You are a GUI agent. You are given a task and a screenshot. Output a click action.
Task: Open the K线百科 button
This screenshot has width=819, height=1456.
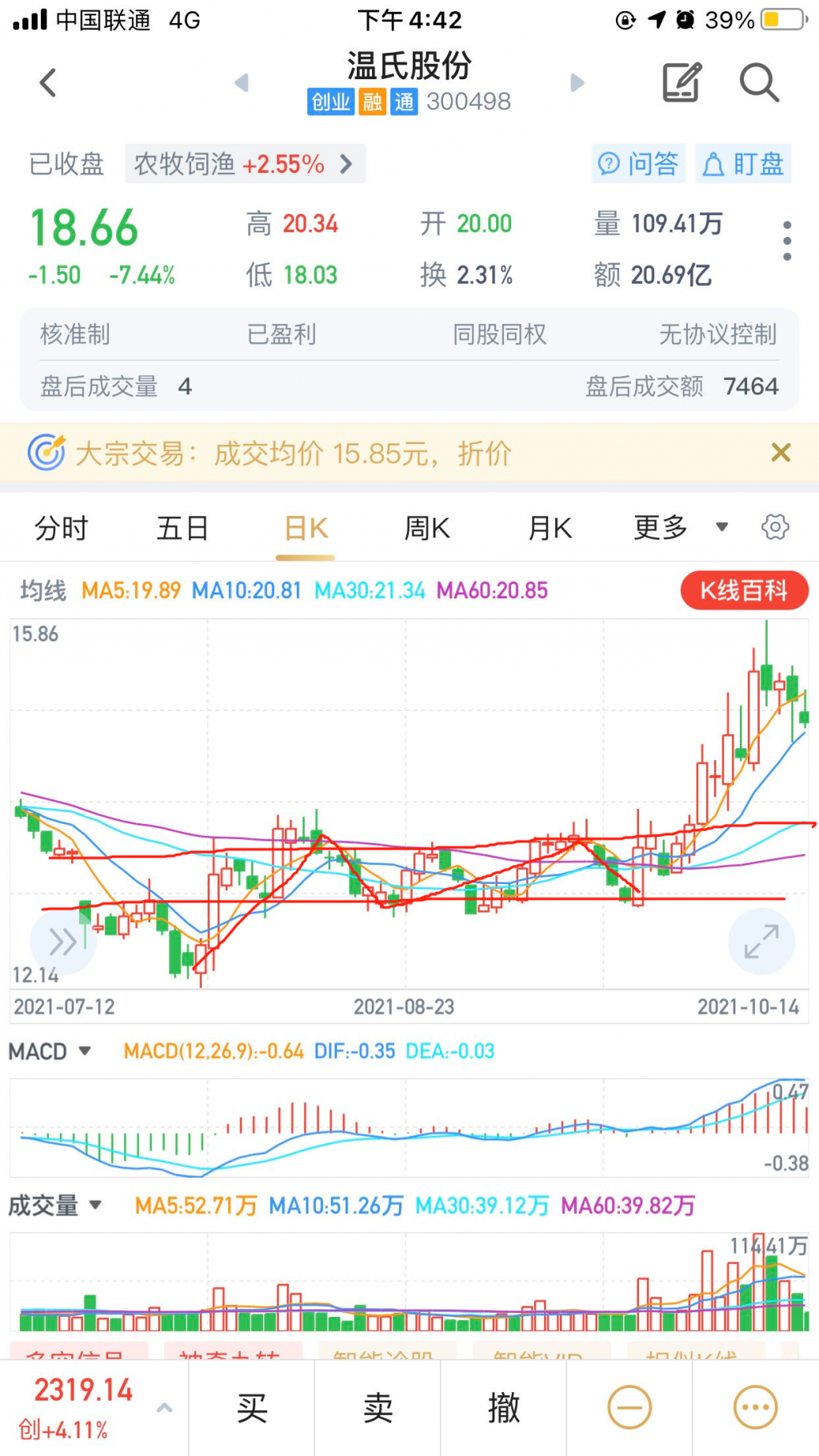(744, 591)
